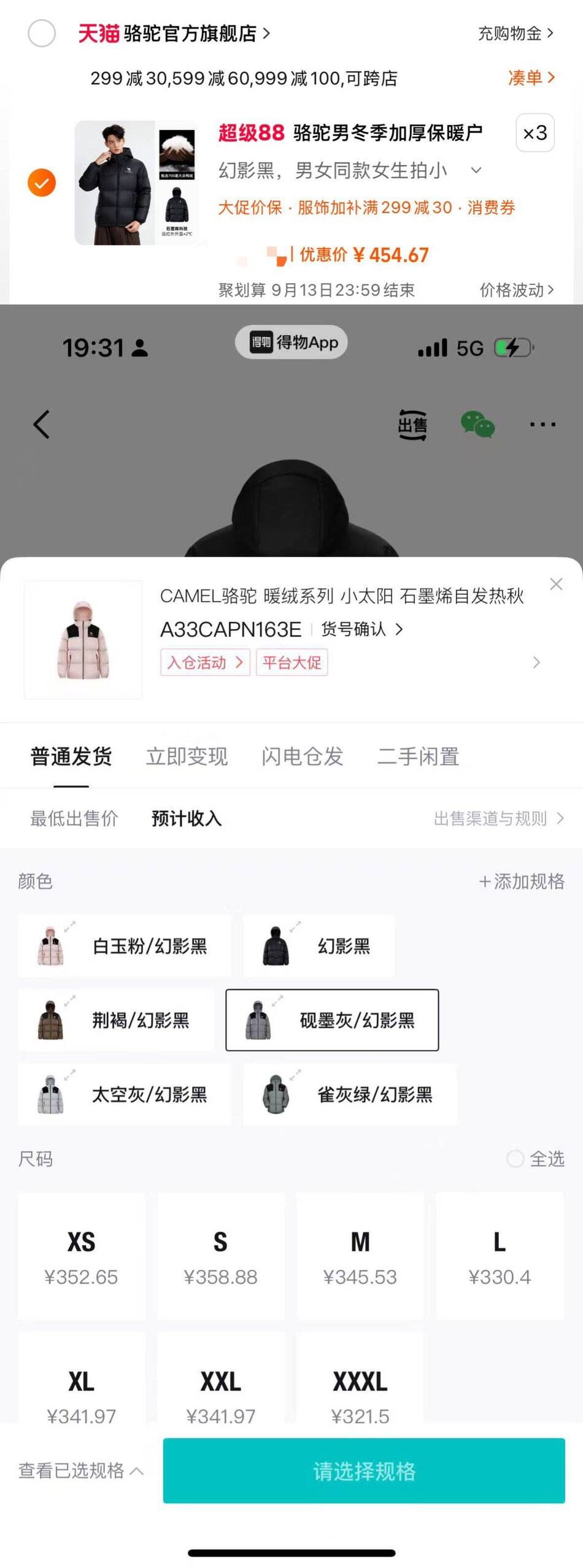The height and width of the screenshot is (1568, 583).
Task: Switch to the 二手闲置 tab
Action: coord(418,756)
